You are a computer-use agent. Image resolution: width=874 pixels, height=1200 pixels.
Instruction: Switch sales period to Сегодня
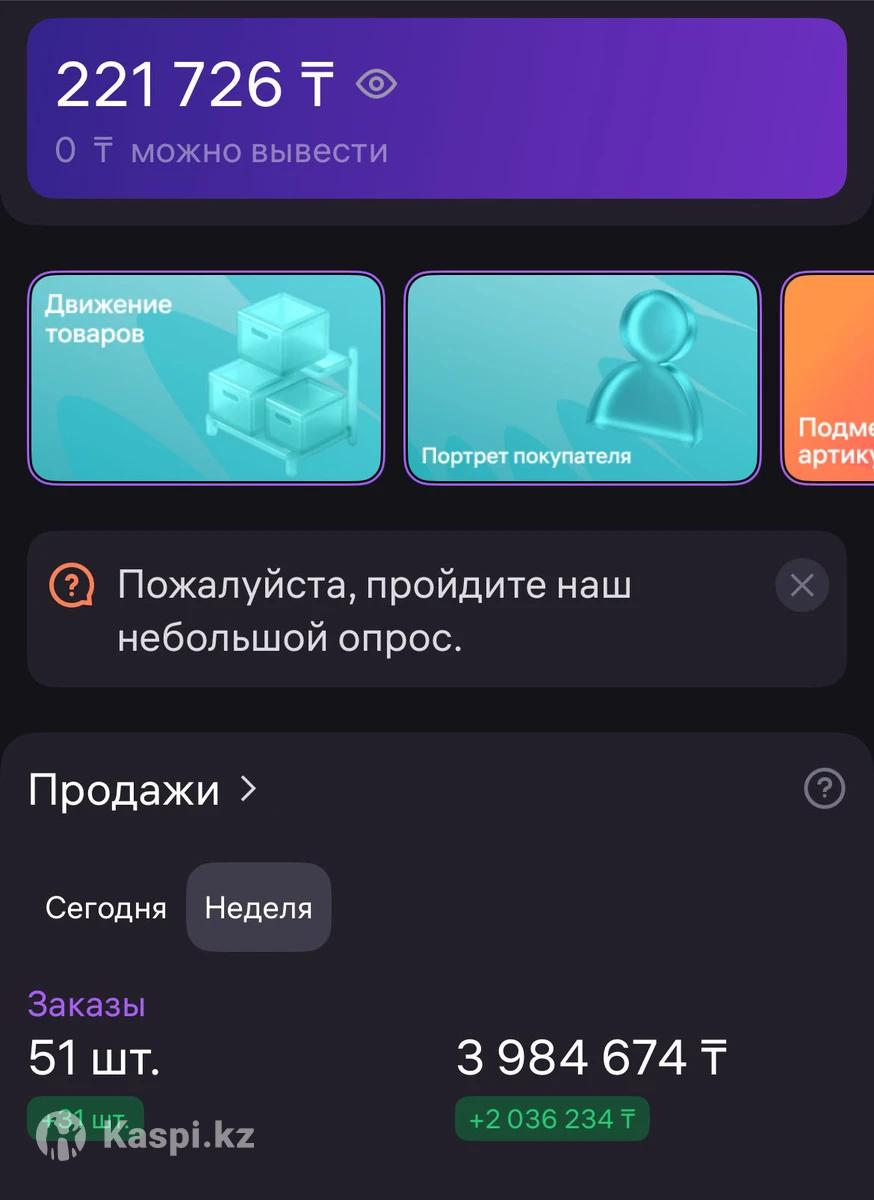[106, 908]
